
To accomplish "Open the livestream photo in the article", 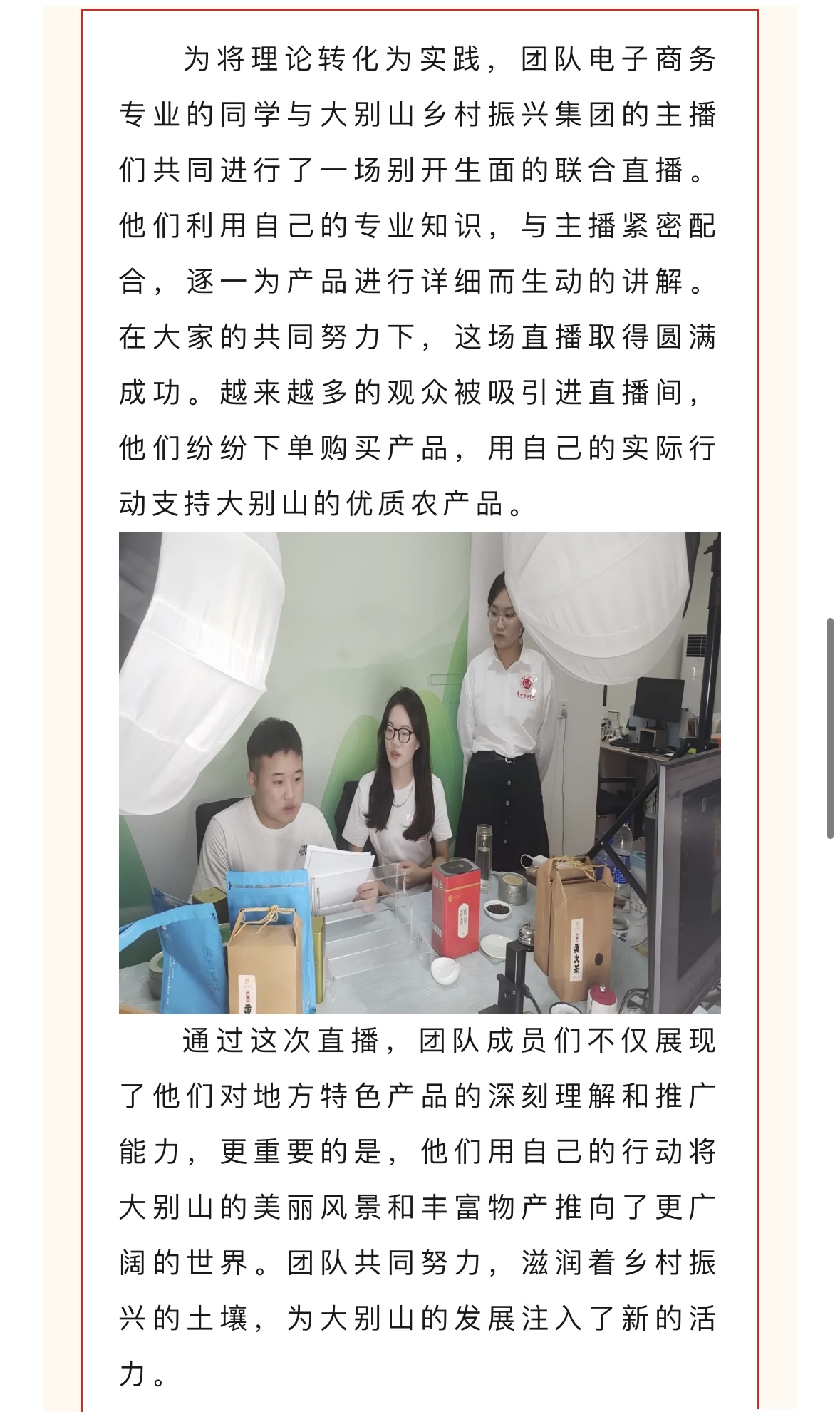I will (x=420, y=773).
